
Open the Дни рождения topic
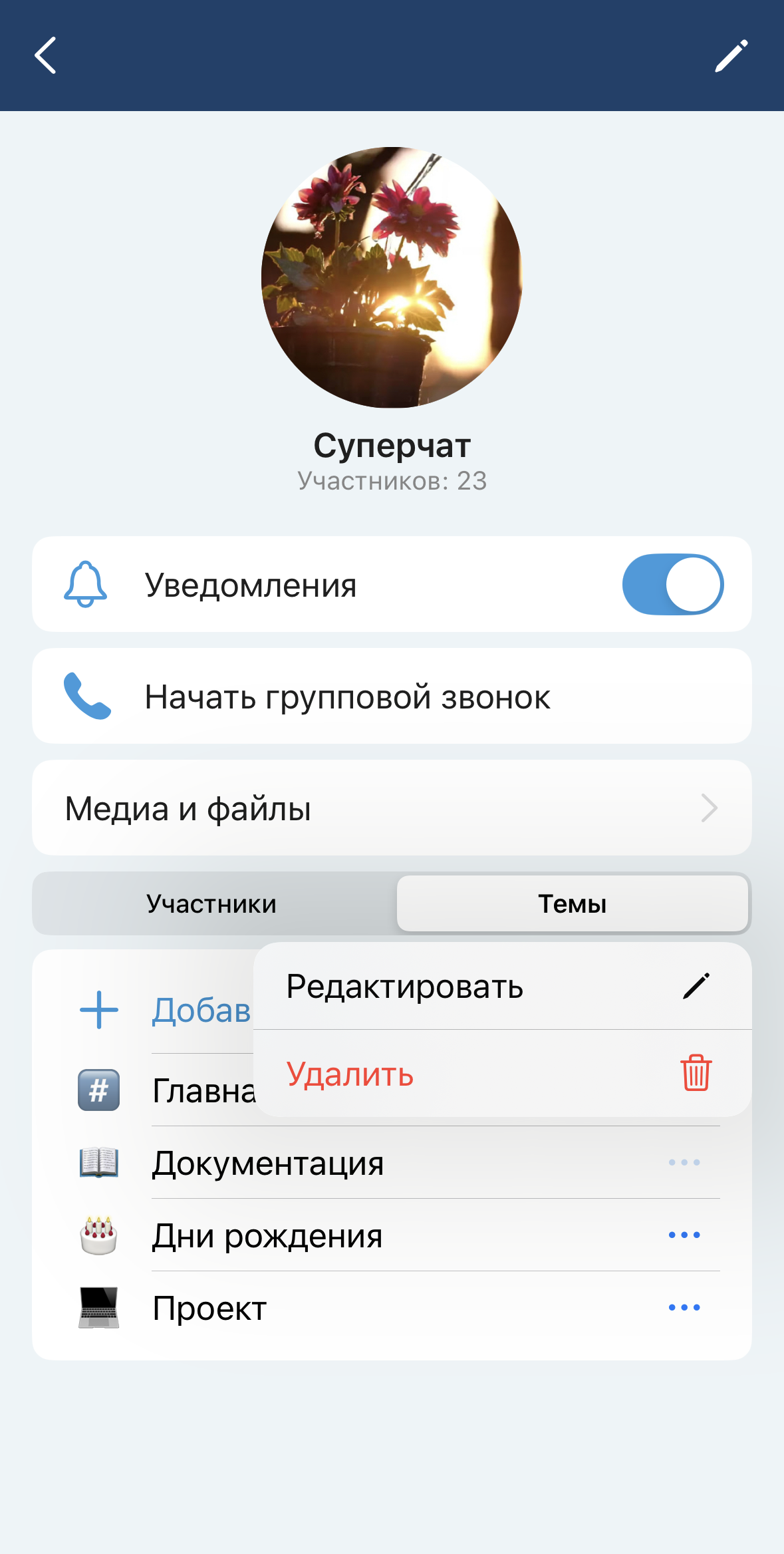click(x=267, y=1236)
